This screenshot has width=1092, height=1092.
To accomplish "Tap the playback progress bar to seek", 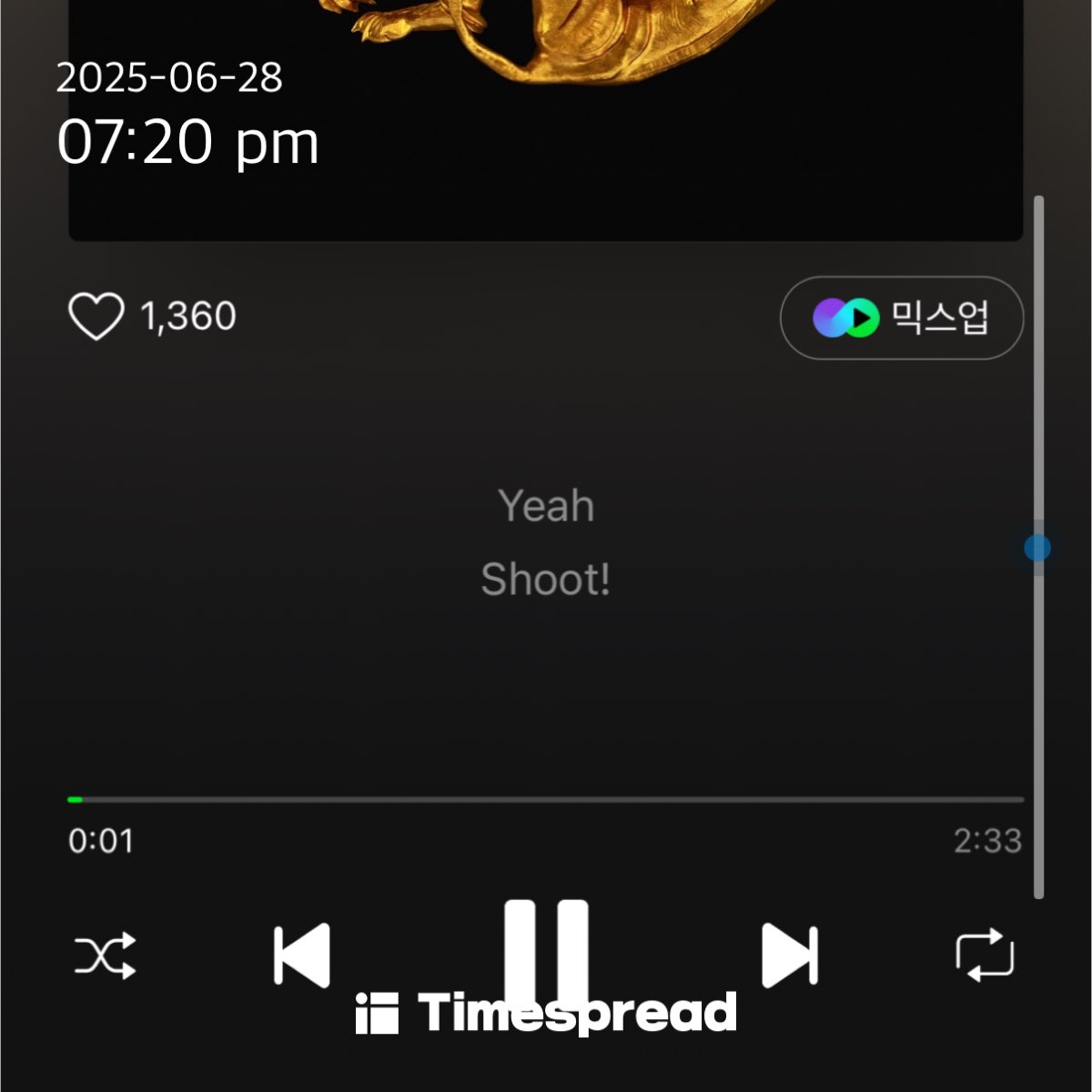I will tap(546, 800).
